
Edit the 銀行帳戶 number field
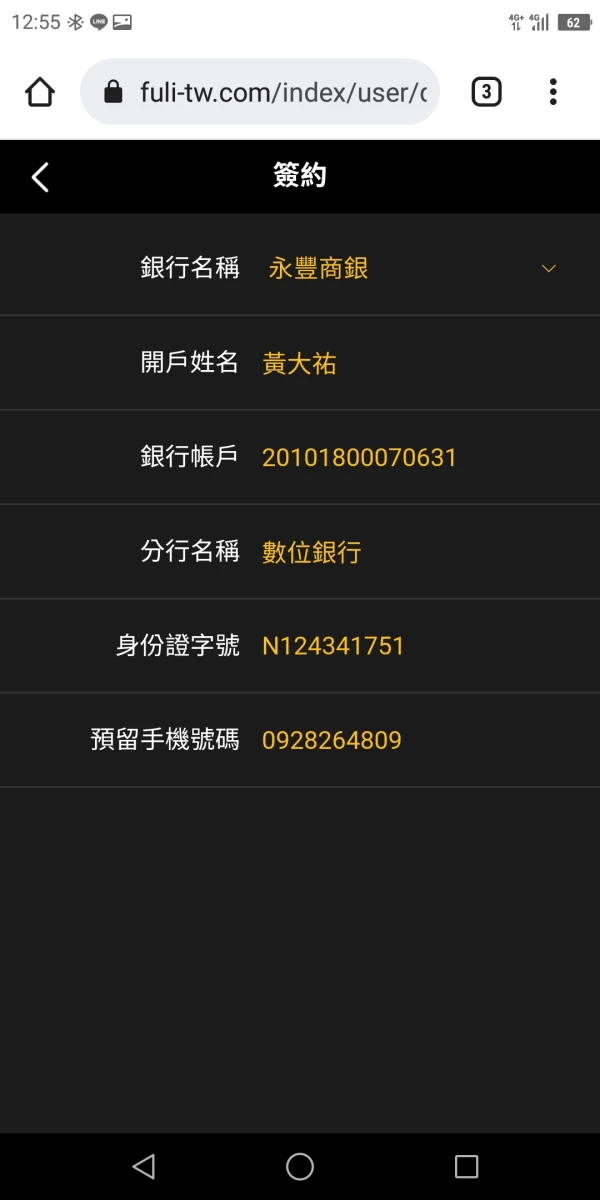pyautogui.click(x=420, y=457)
